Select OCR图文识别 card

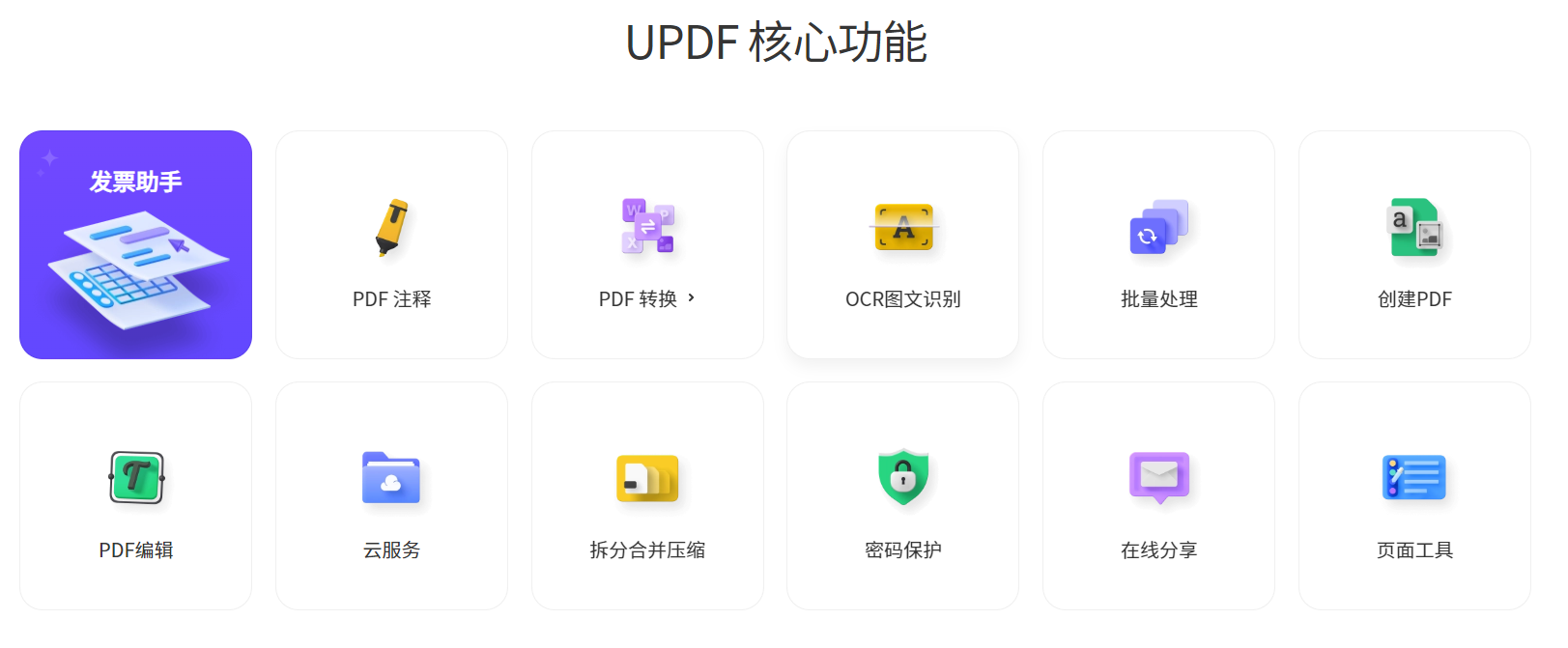coord(902,244)
